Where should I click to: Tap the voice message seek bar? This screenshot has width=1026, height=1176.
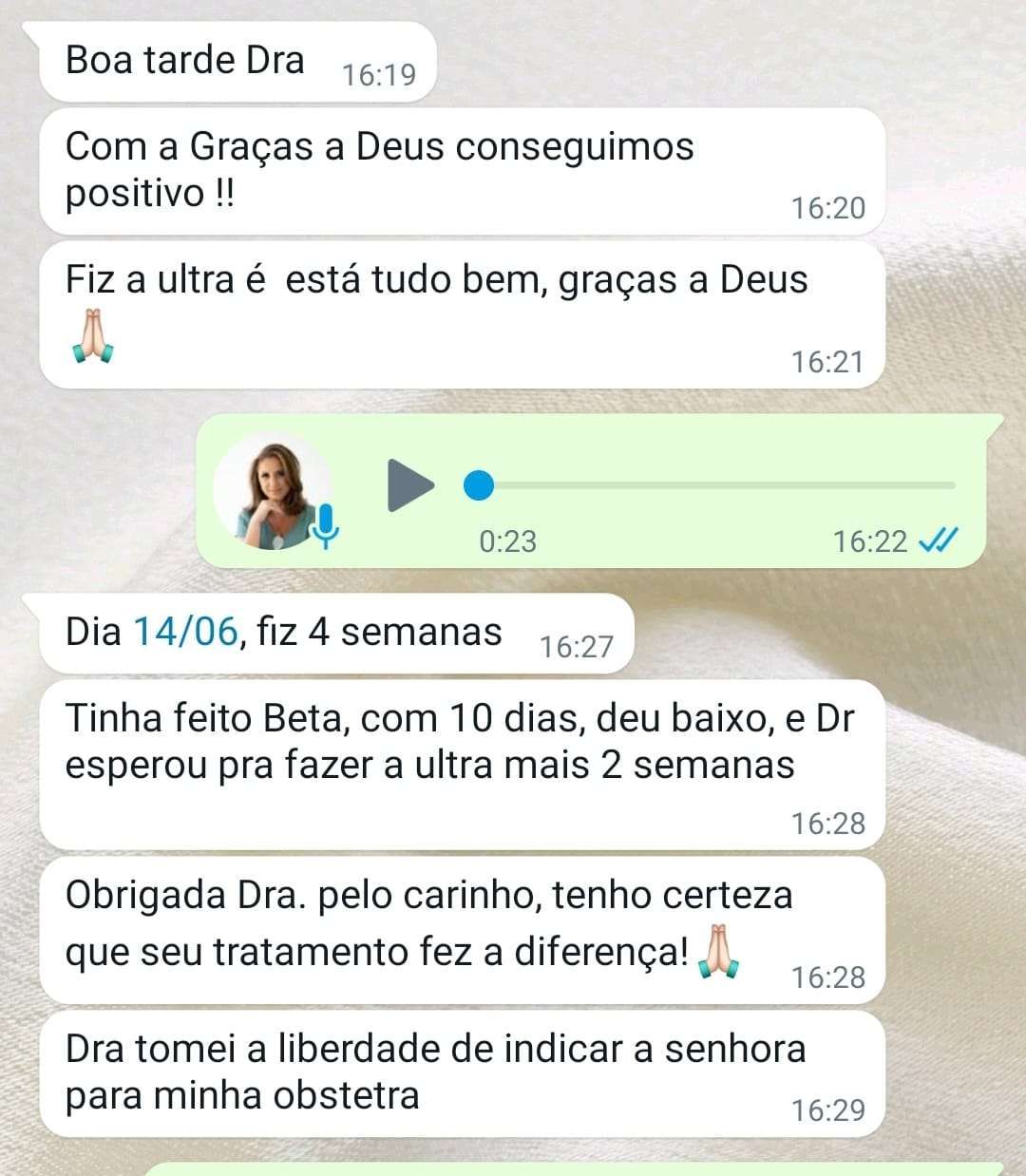click(x=712, y=485)
